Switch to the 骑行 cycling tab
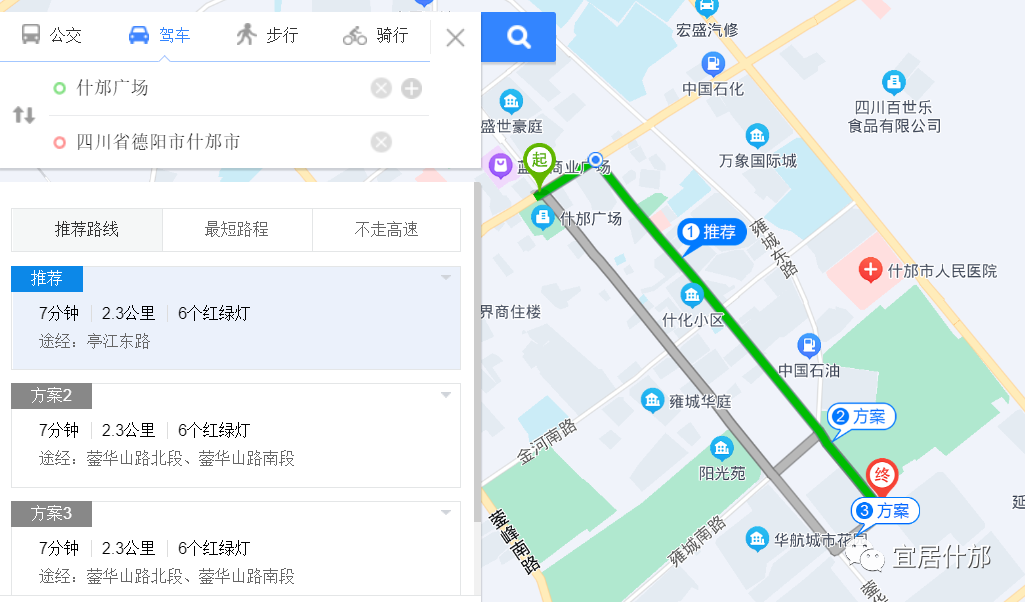 [376, 35]
